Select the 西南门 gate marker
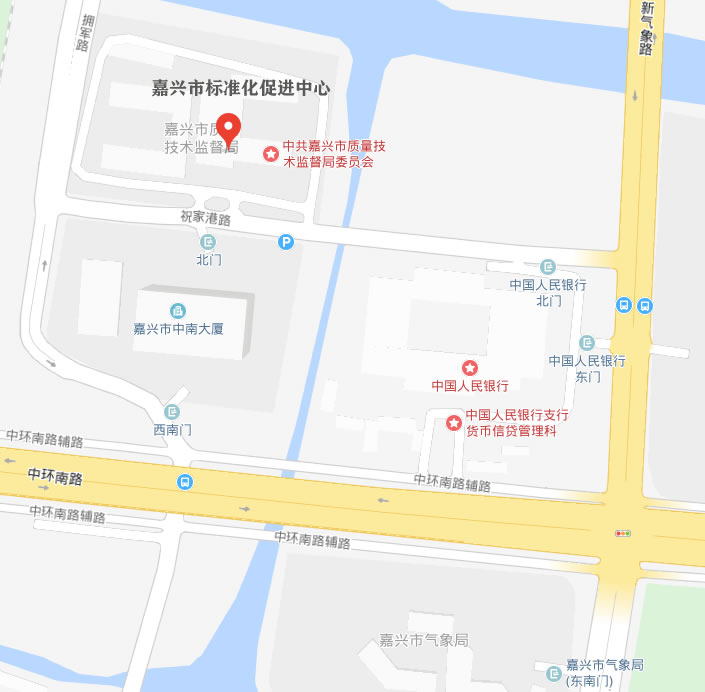 [x=172, y=411]
